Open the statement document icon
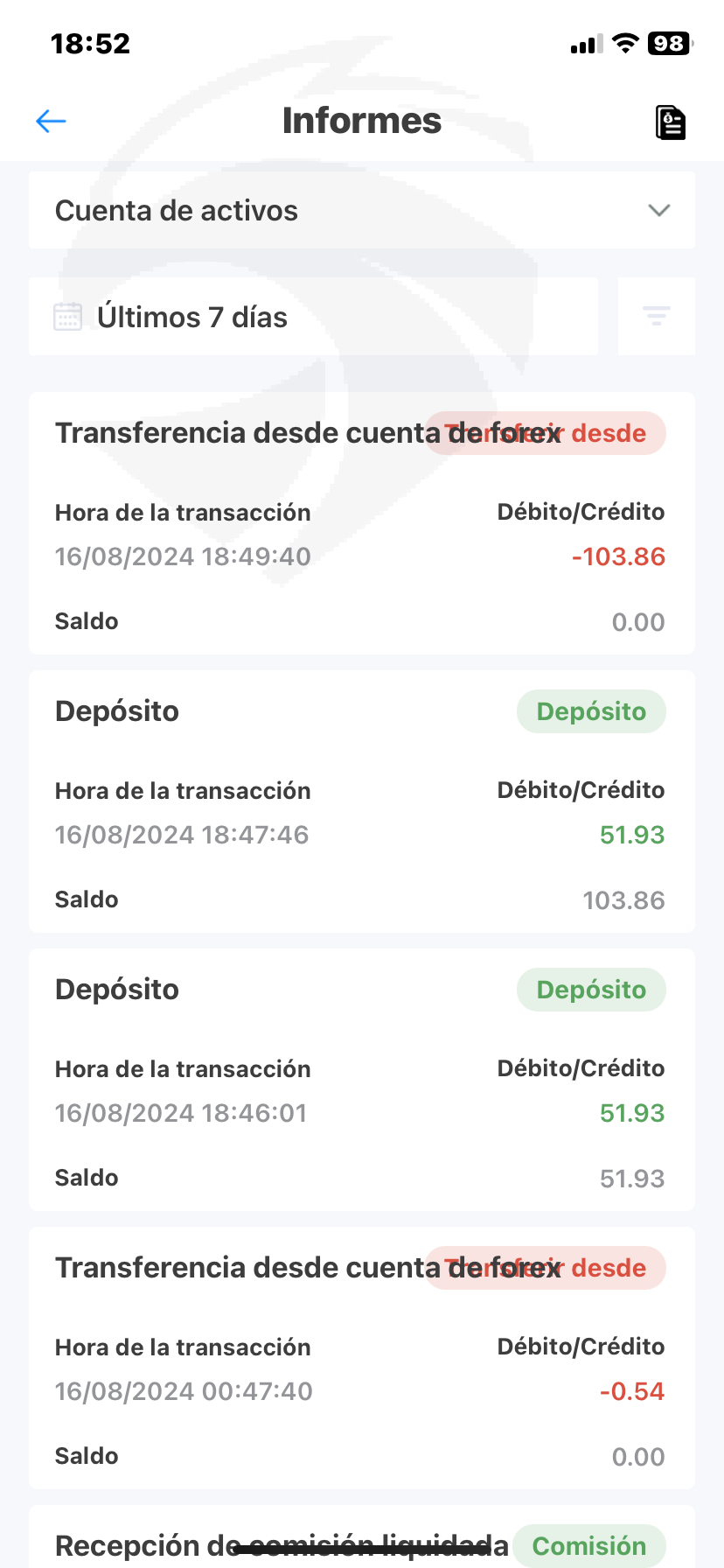This screenshot has width=724, height=1568. [670, 122]
